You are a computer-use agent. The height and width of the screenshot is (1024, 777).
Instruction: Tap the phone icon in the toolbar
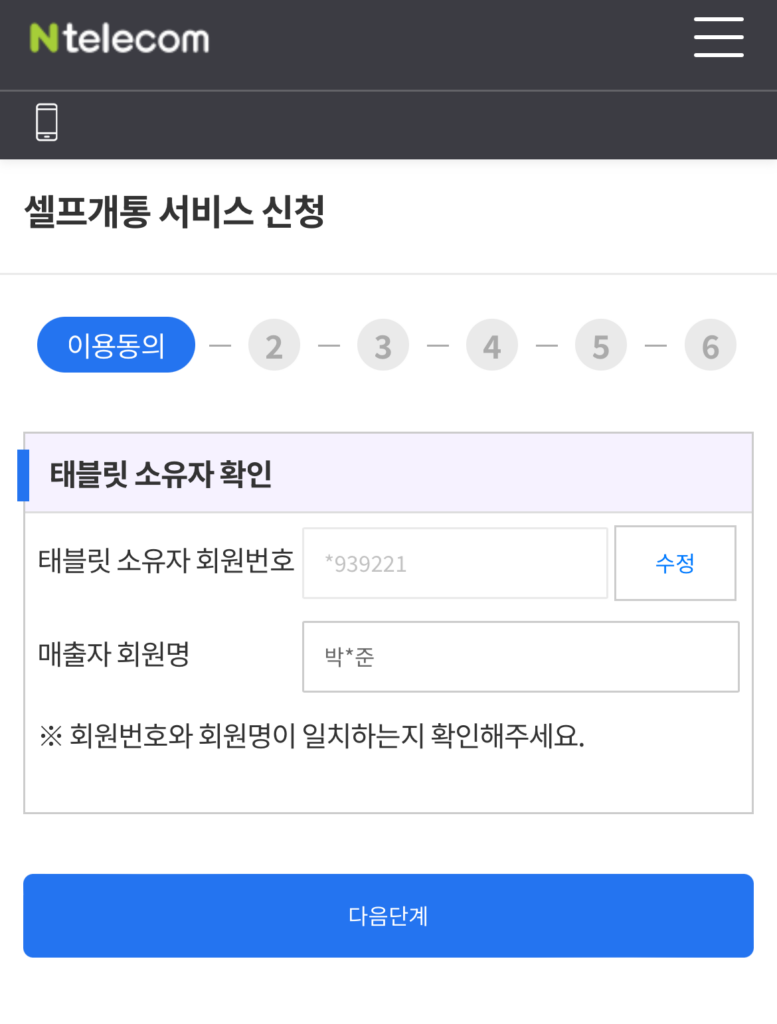[x=47, y=123]
